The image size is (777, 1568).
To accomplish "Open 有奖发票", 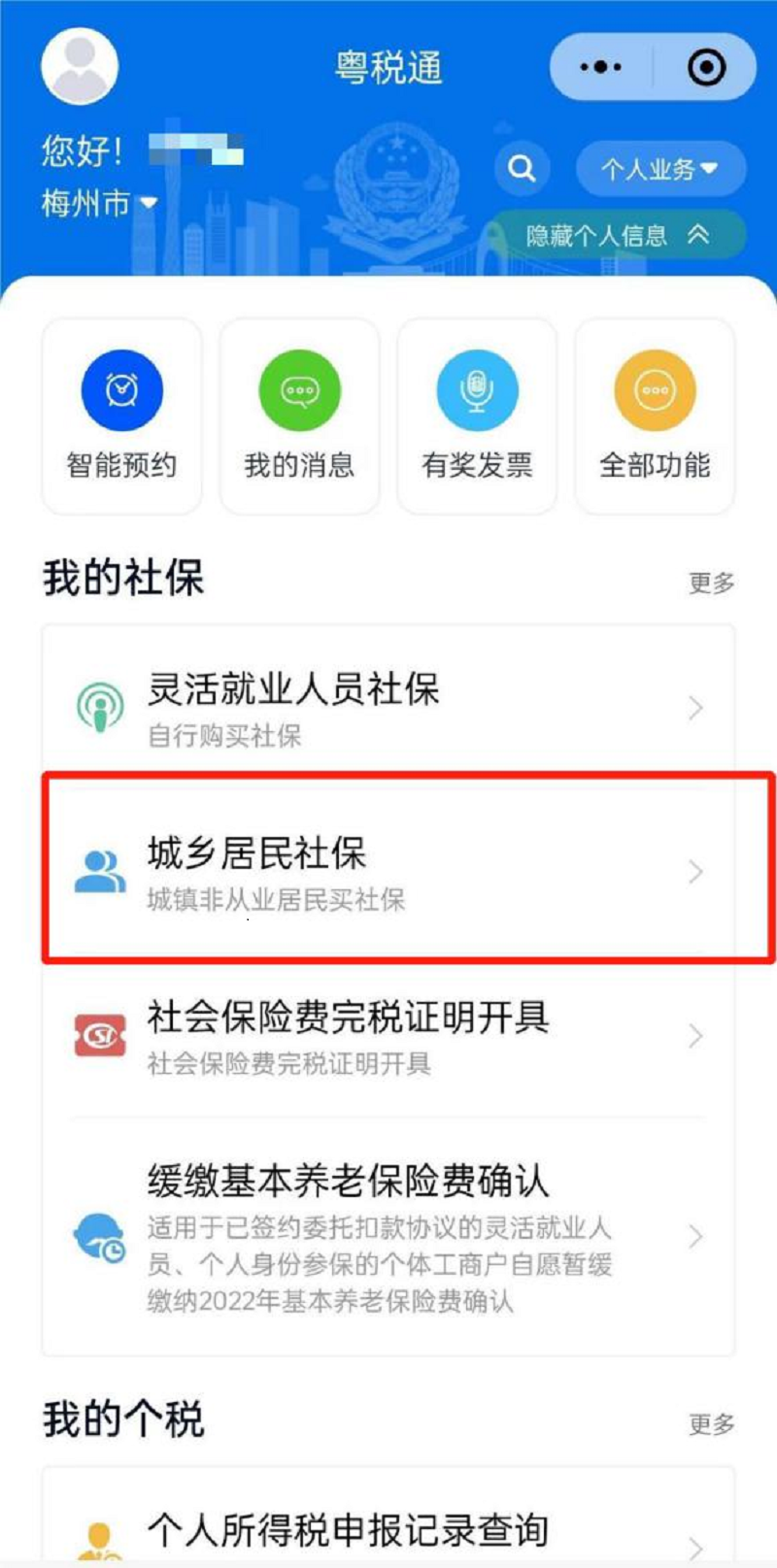I will (477, 417).
